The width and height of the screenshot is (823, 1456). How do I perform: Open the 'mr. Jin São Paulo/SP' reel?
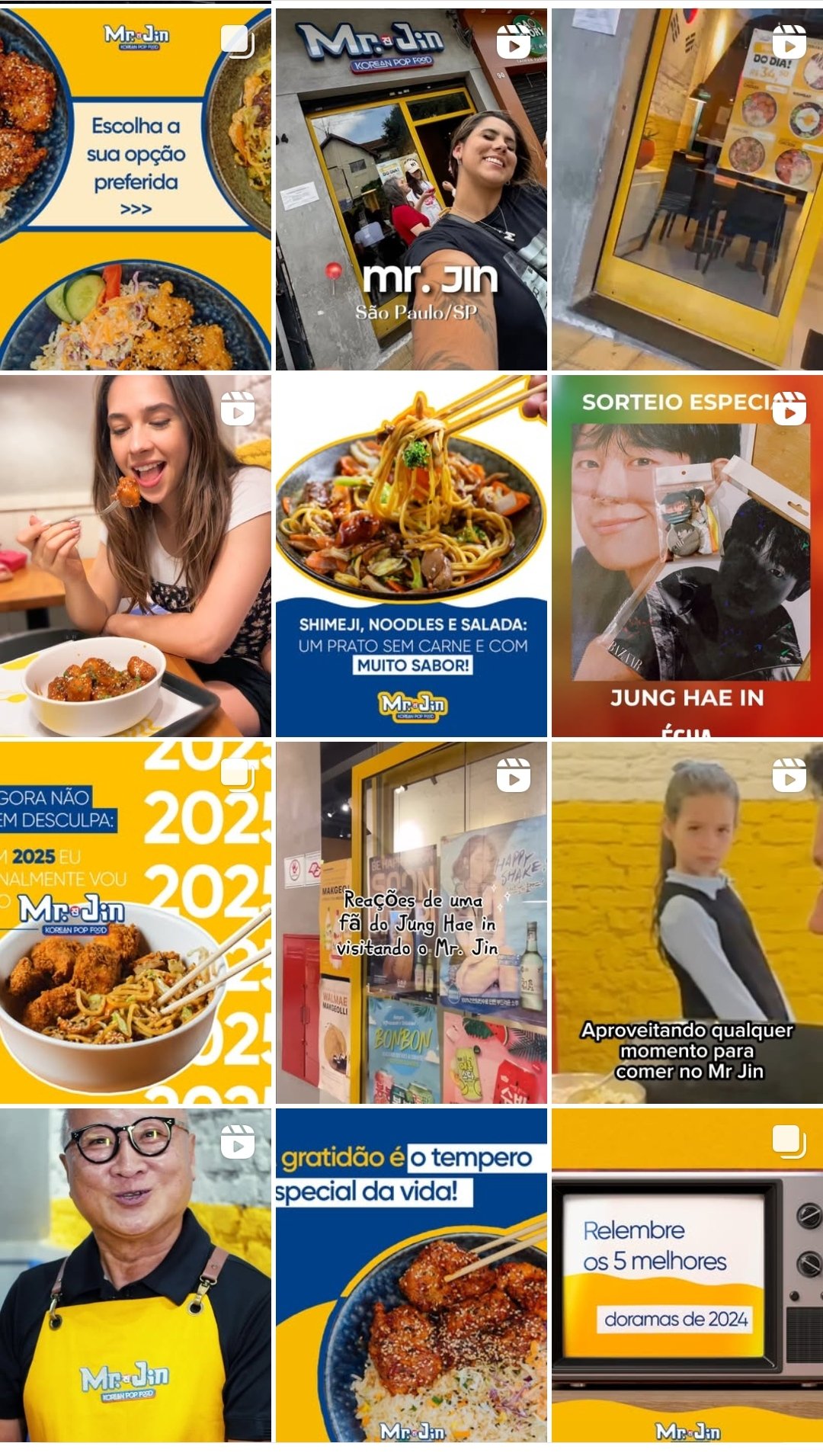coord(411,189)
